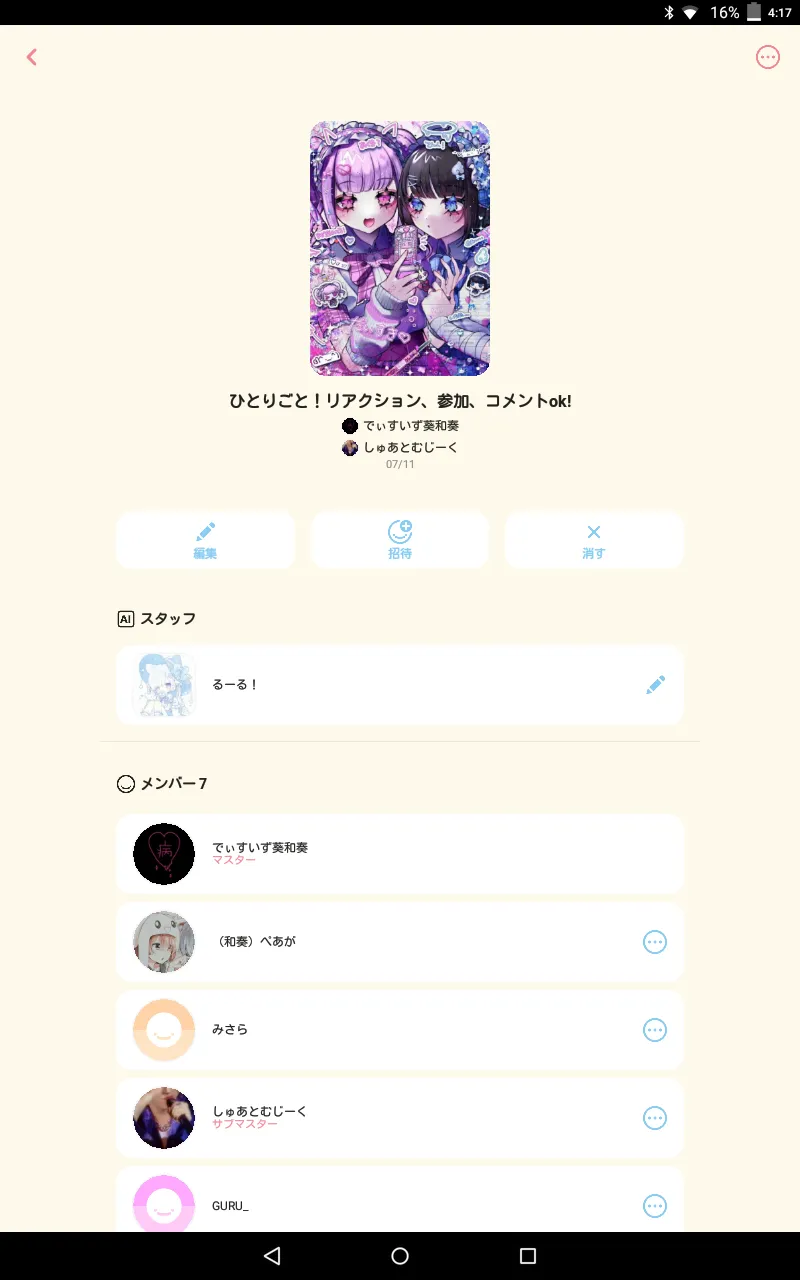Tap the 消す delete button

point(594,540)
